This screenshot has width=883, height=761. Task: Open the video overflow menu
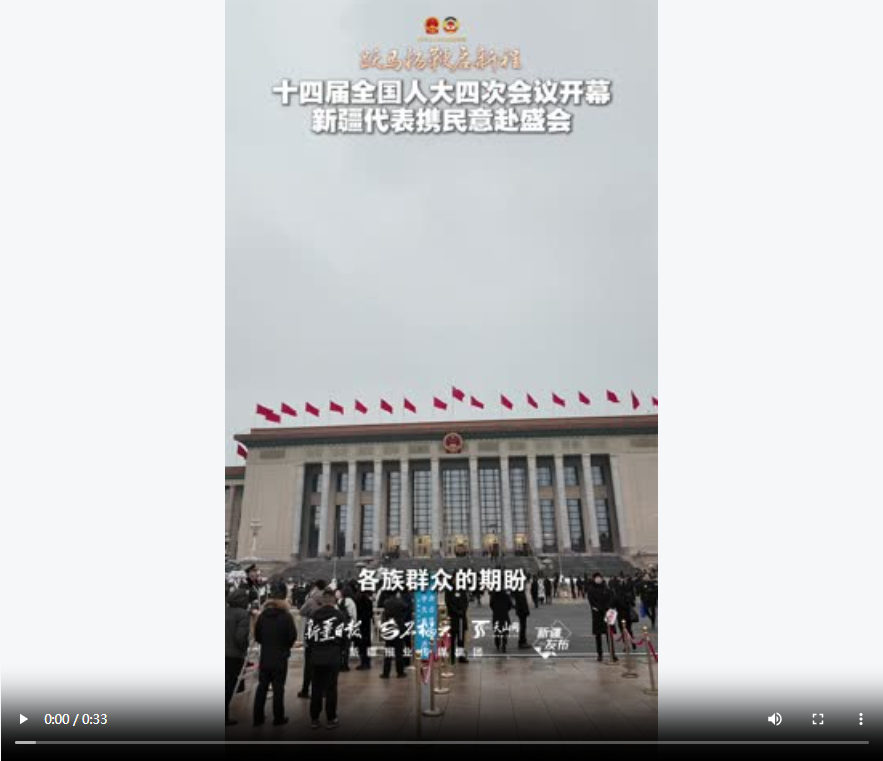point(860,719)
